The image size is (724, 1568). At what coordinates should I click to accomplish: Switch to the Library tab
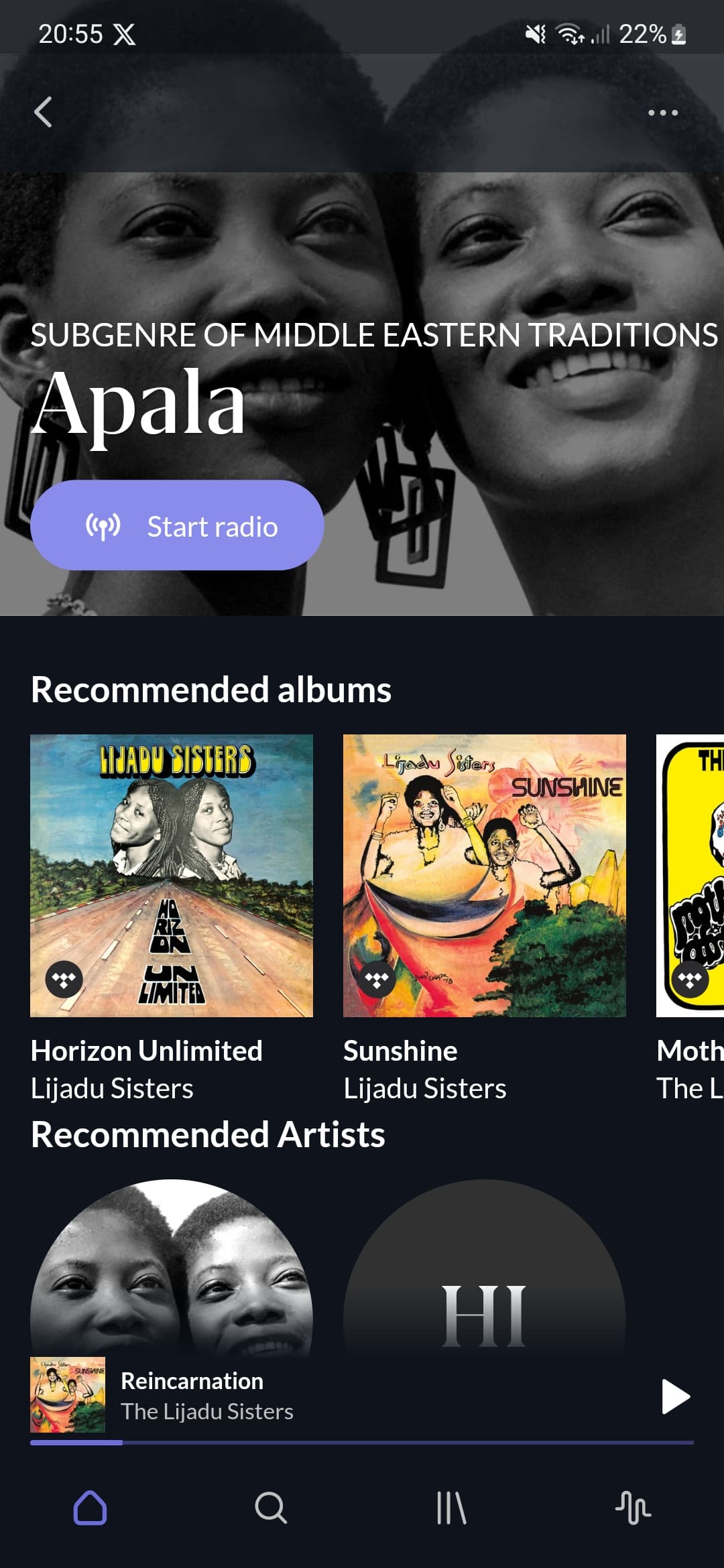coord(452,1508)
